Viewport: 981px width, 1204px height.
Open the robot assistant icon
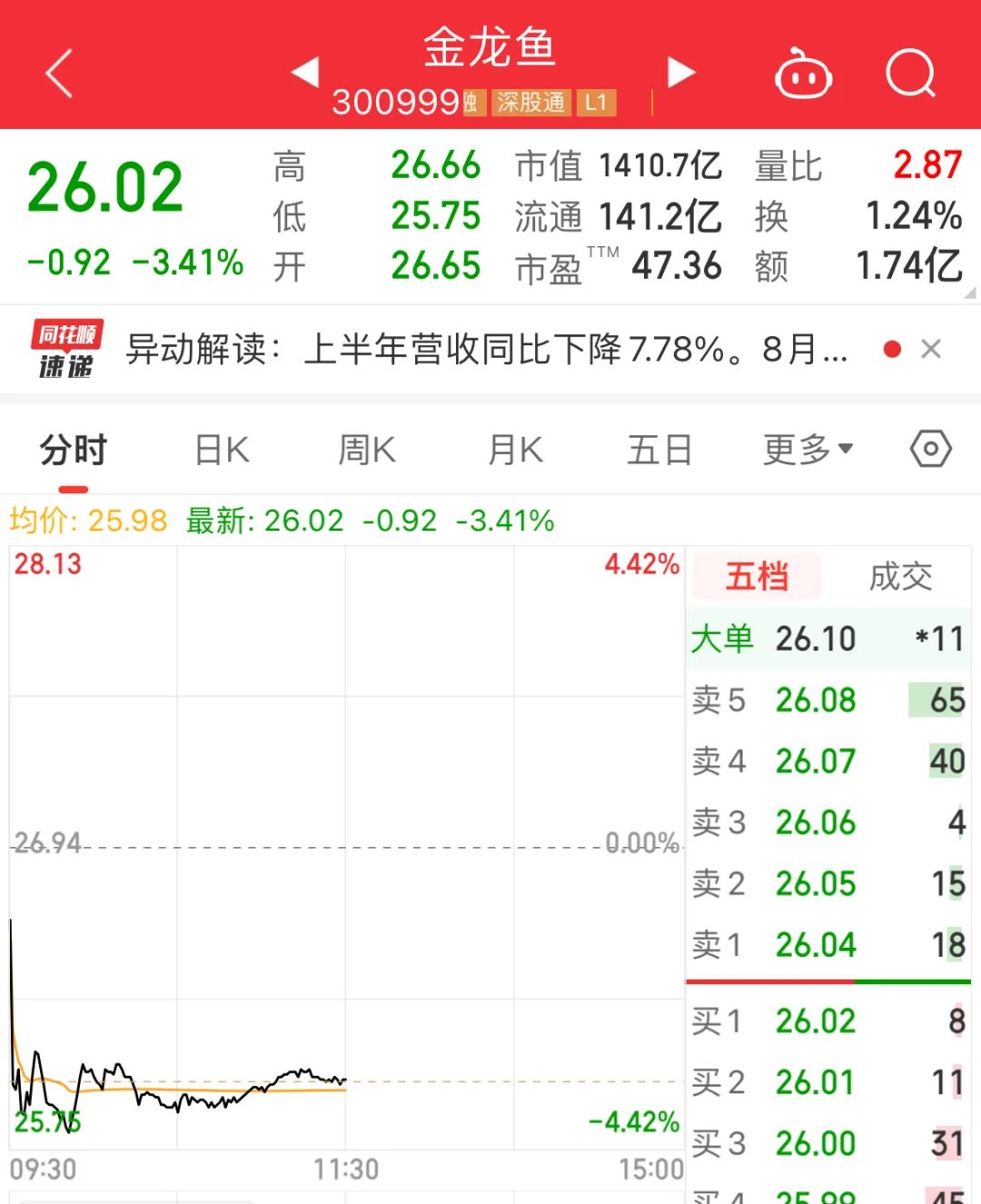[x=803, y=74]
